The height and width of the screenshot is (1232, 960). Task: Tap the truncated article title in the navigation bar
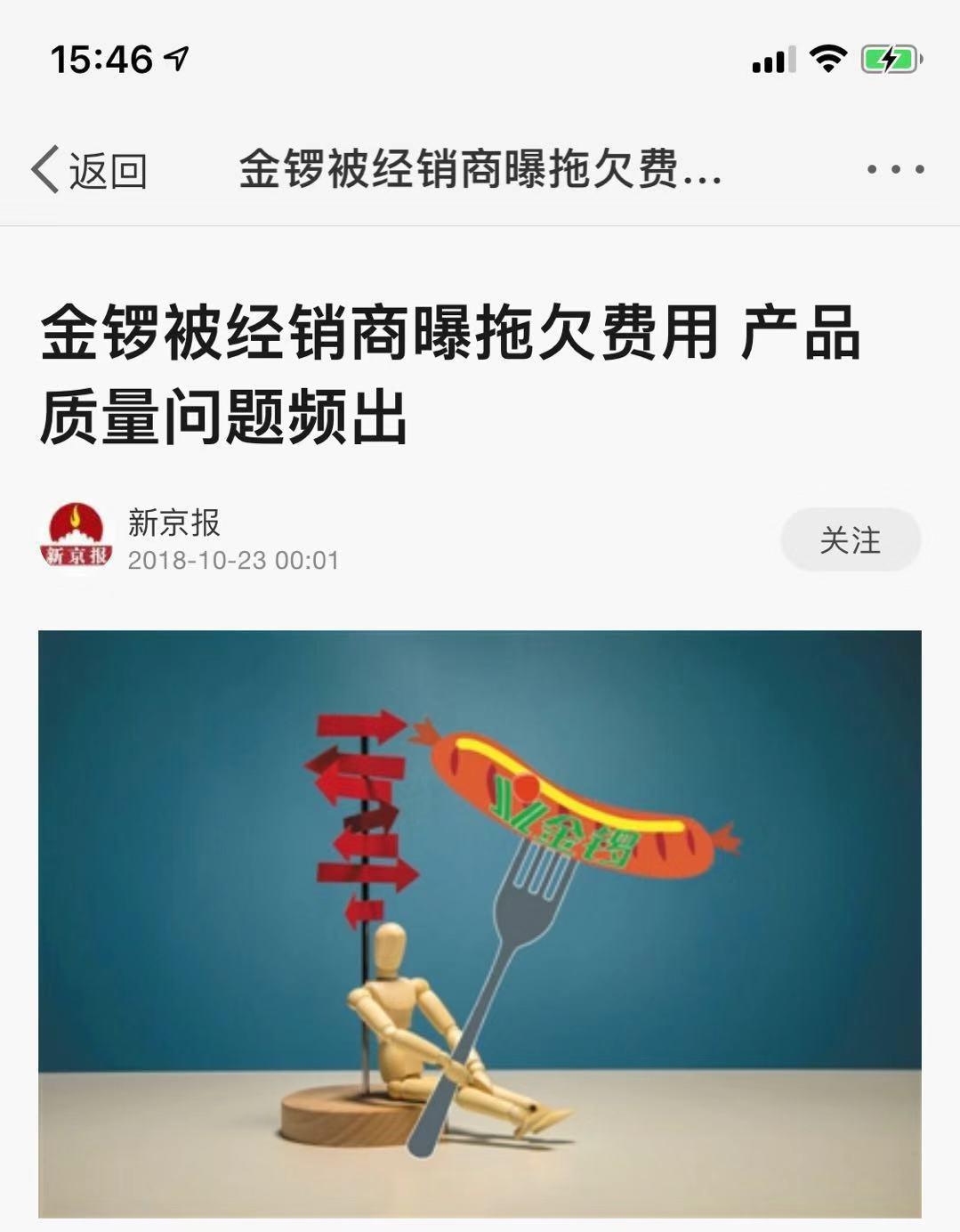[x=480, y=169]
